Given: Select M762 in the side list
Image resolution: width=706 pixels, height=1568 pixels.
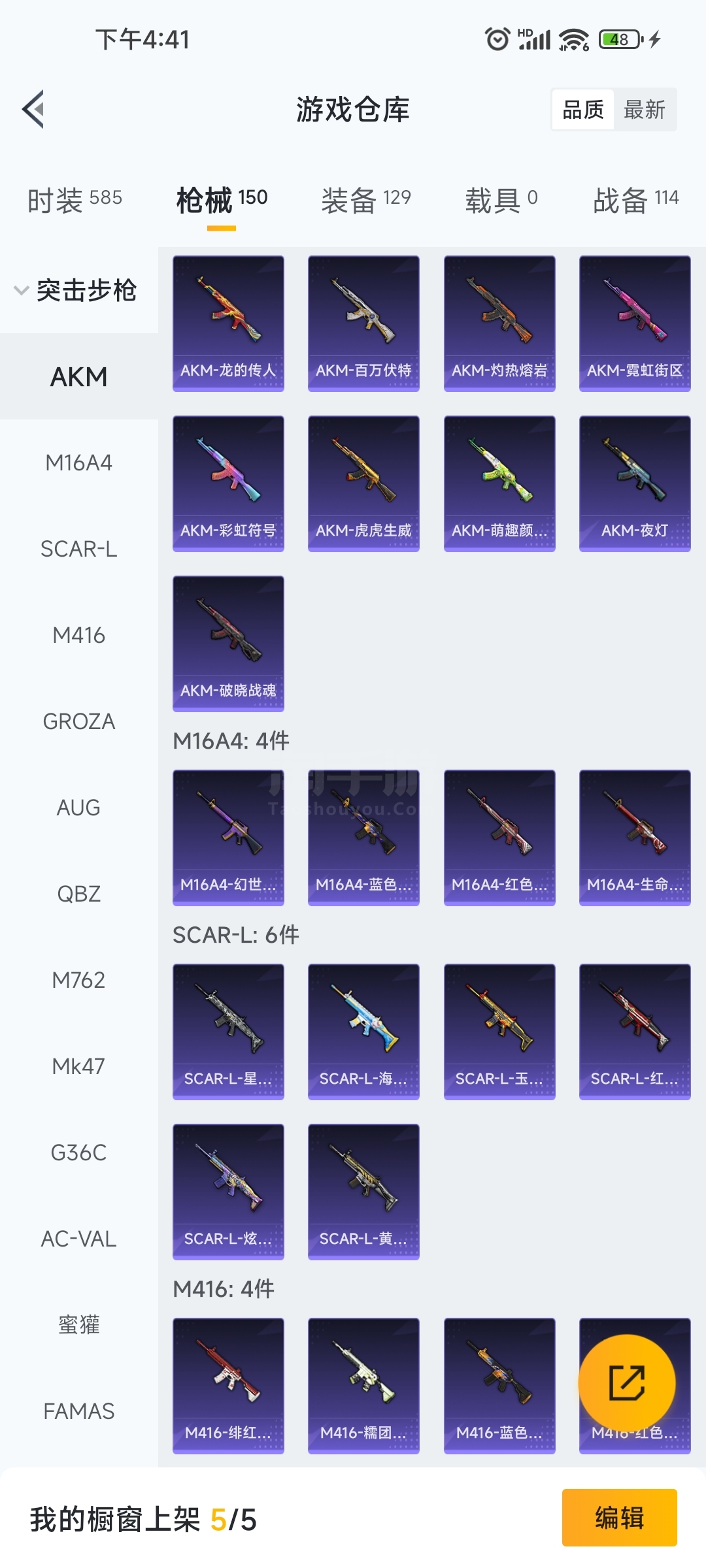Looking at the screenshot, I should click(x=79, y=980).
